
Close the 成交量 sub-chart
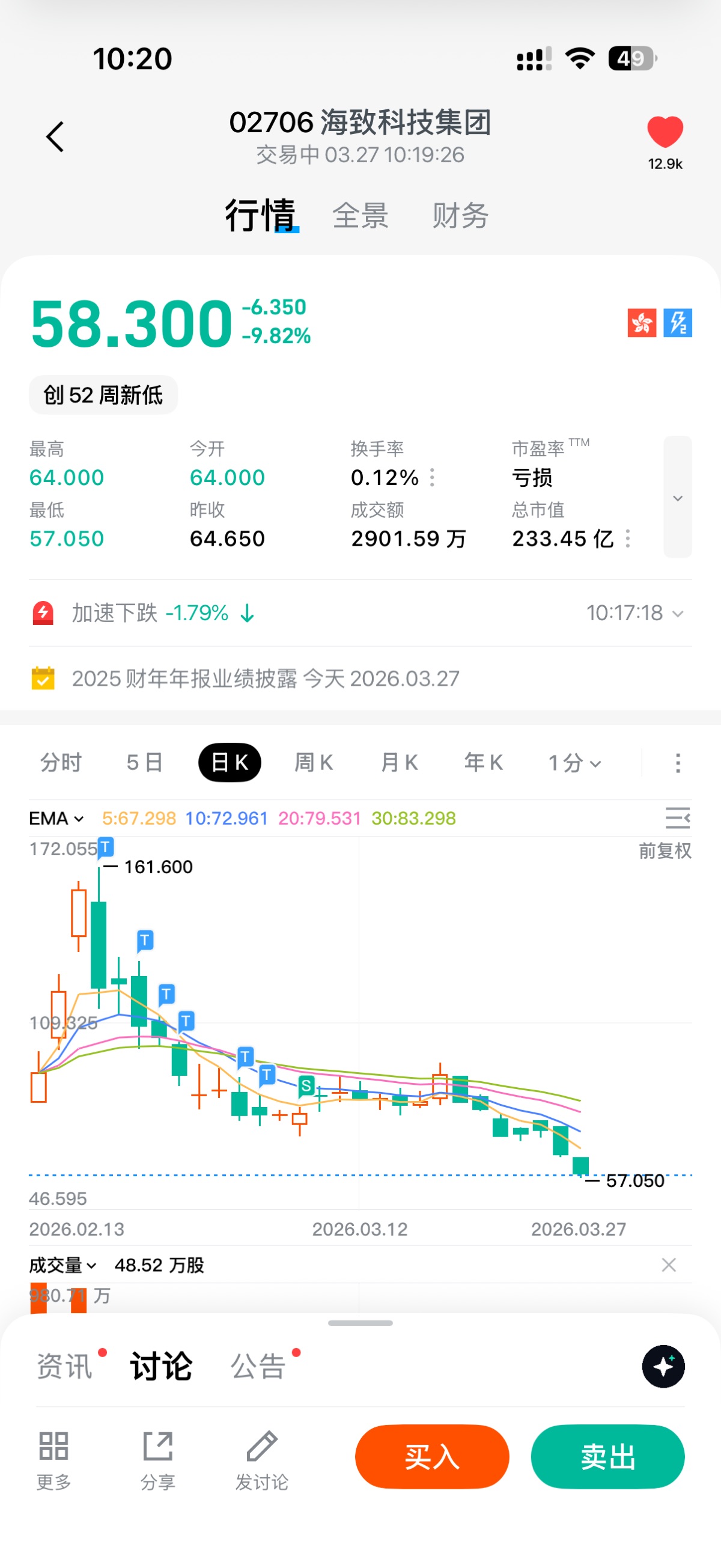[669, 1265]
